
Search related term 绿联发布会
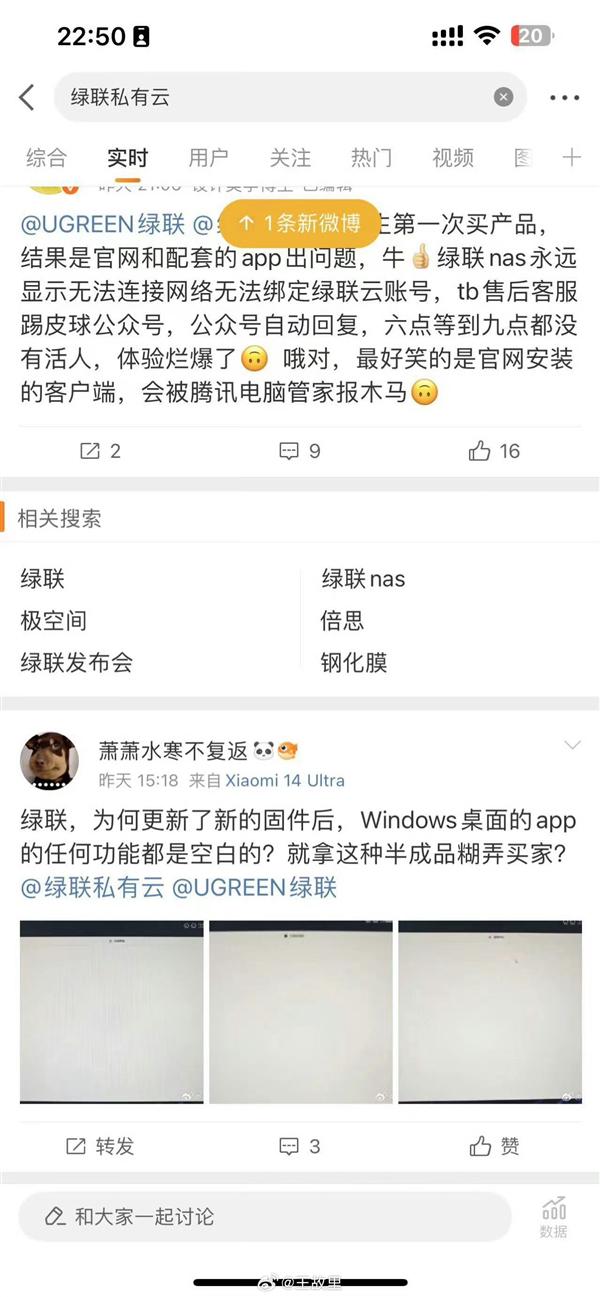(76, 662)
